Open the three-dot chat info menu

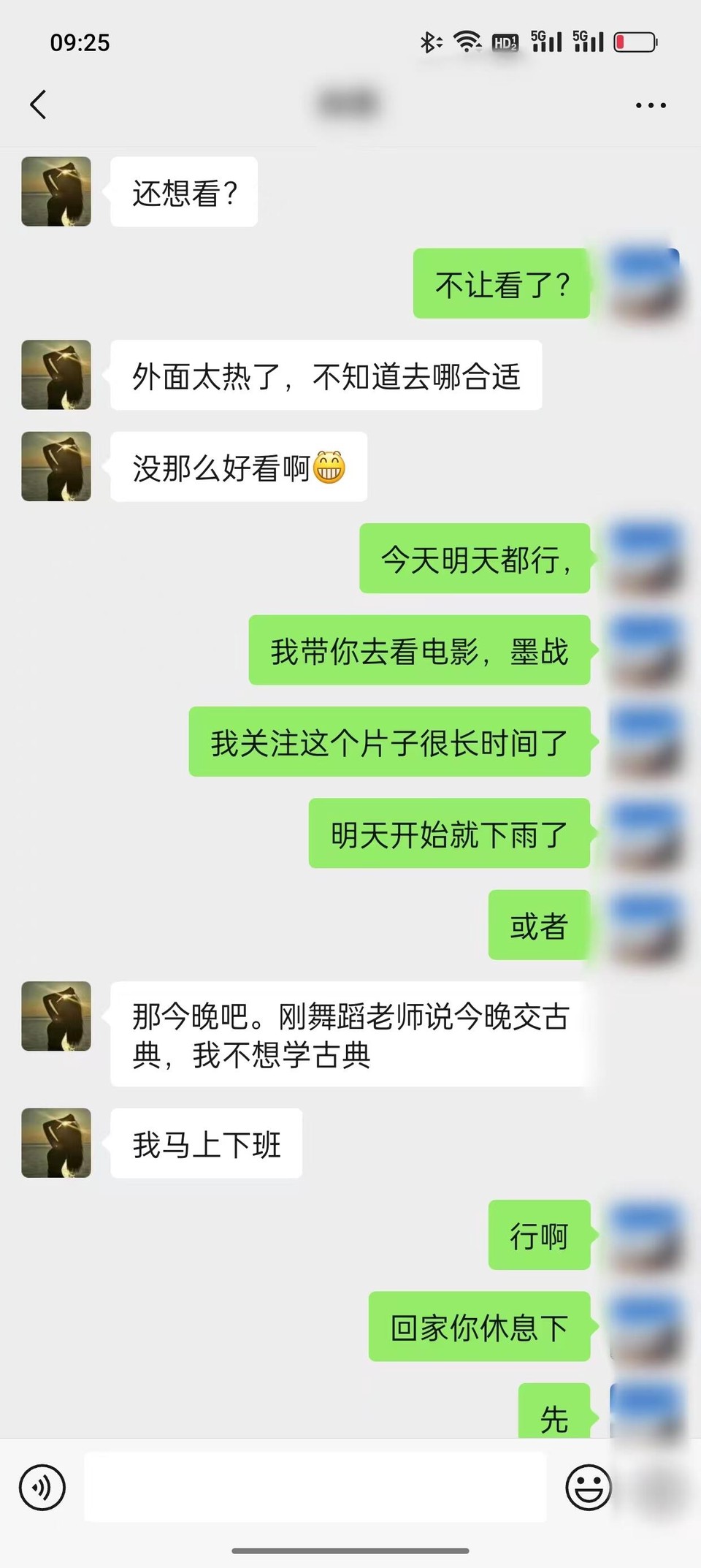click(x=650, y=105)
